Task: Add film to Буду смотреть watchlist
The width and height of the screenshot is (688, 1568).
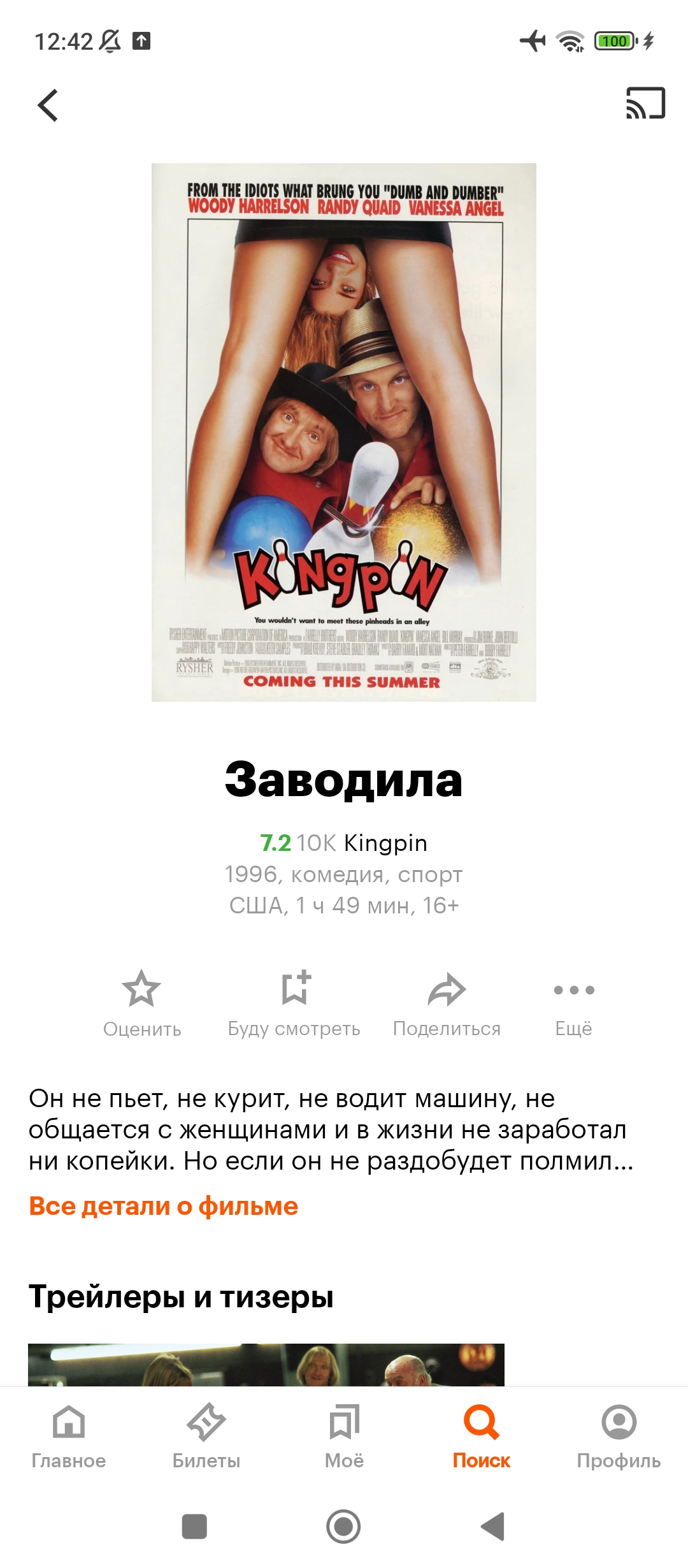Action: pos(294,1003)
